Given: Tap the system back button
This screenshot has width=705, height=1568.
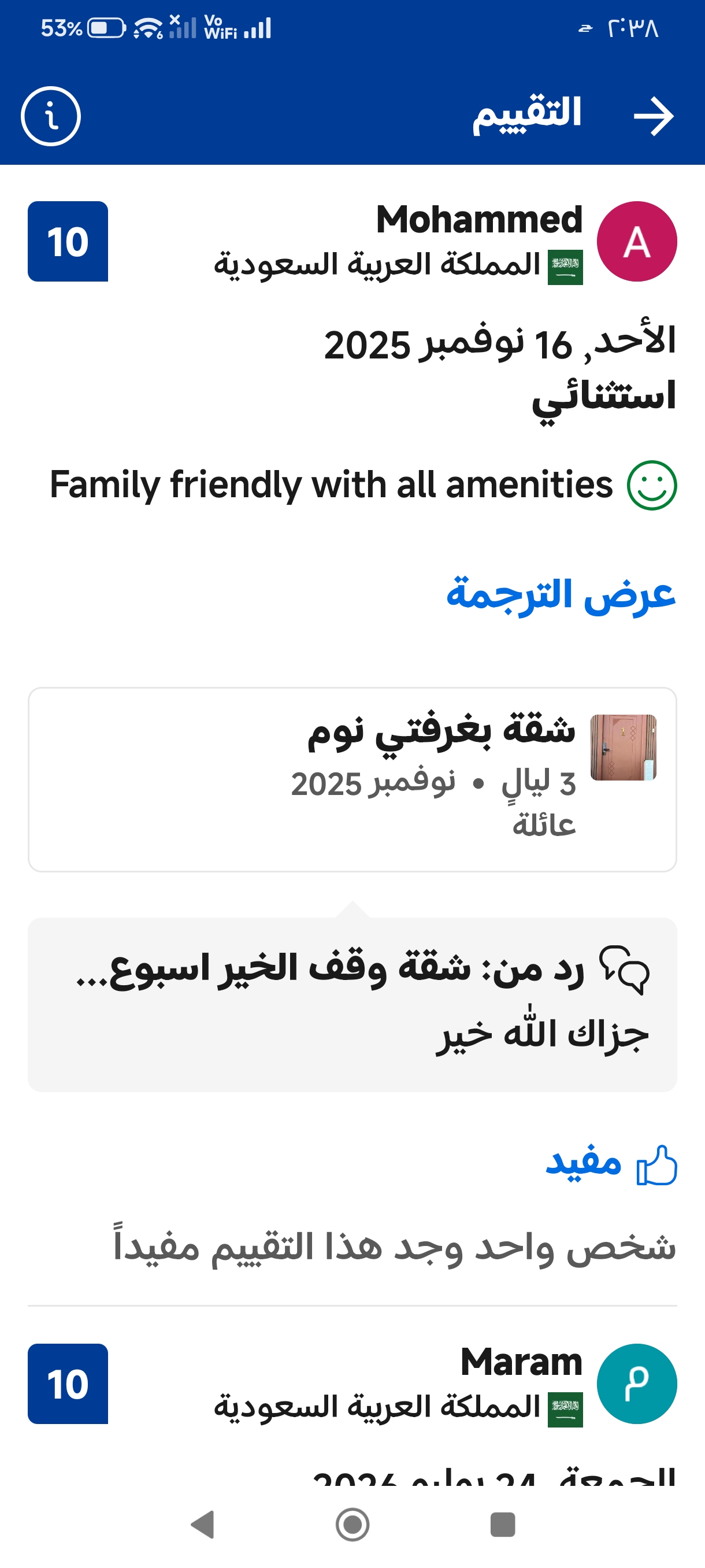Looking at the screenshot, I should [203, 1524].
